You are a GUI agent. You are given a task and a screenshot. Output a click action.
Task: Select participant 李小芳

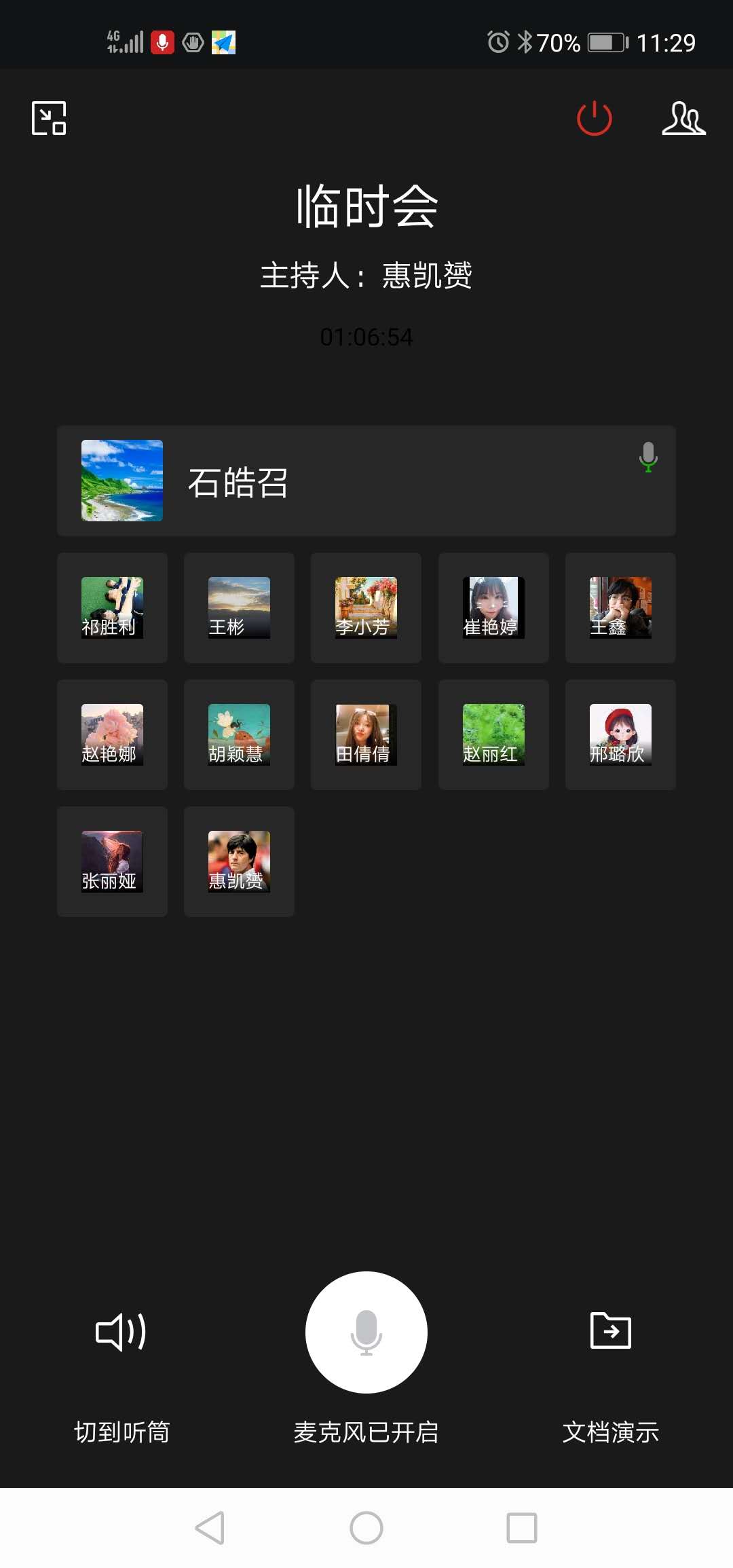click(x=366, y=608)
